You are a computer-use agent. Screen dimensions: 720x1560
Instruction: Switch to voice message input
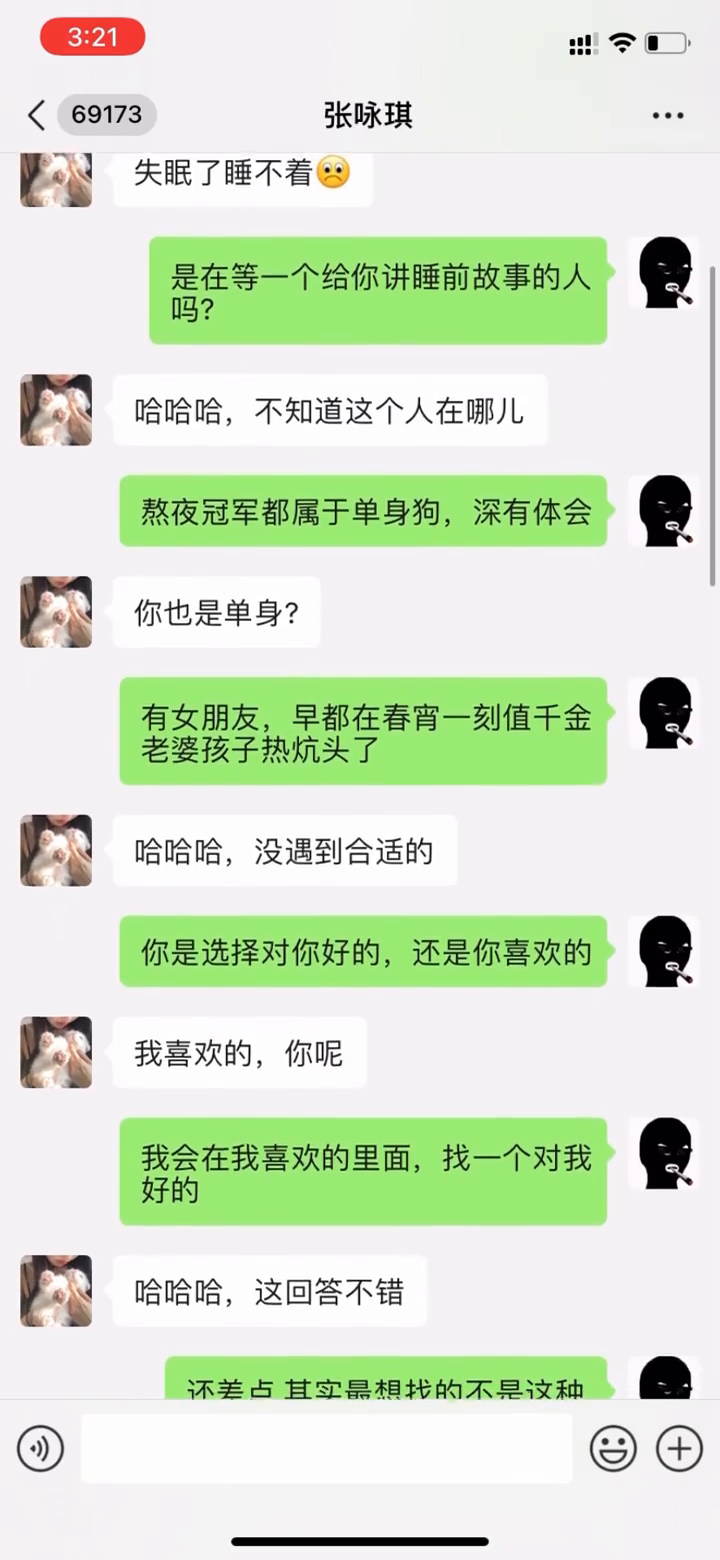coord(41,1448)
